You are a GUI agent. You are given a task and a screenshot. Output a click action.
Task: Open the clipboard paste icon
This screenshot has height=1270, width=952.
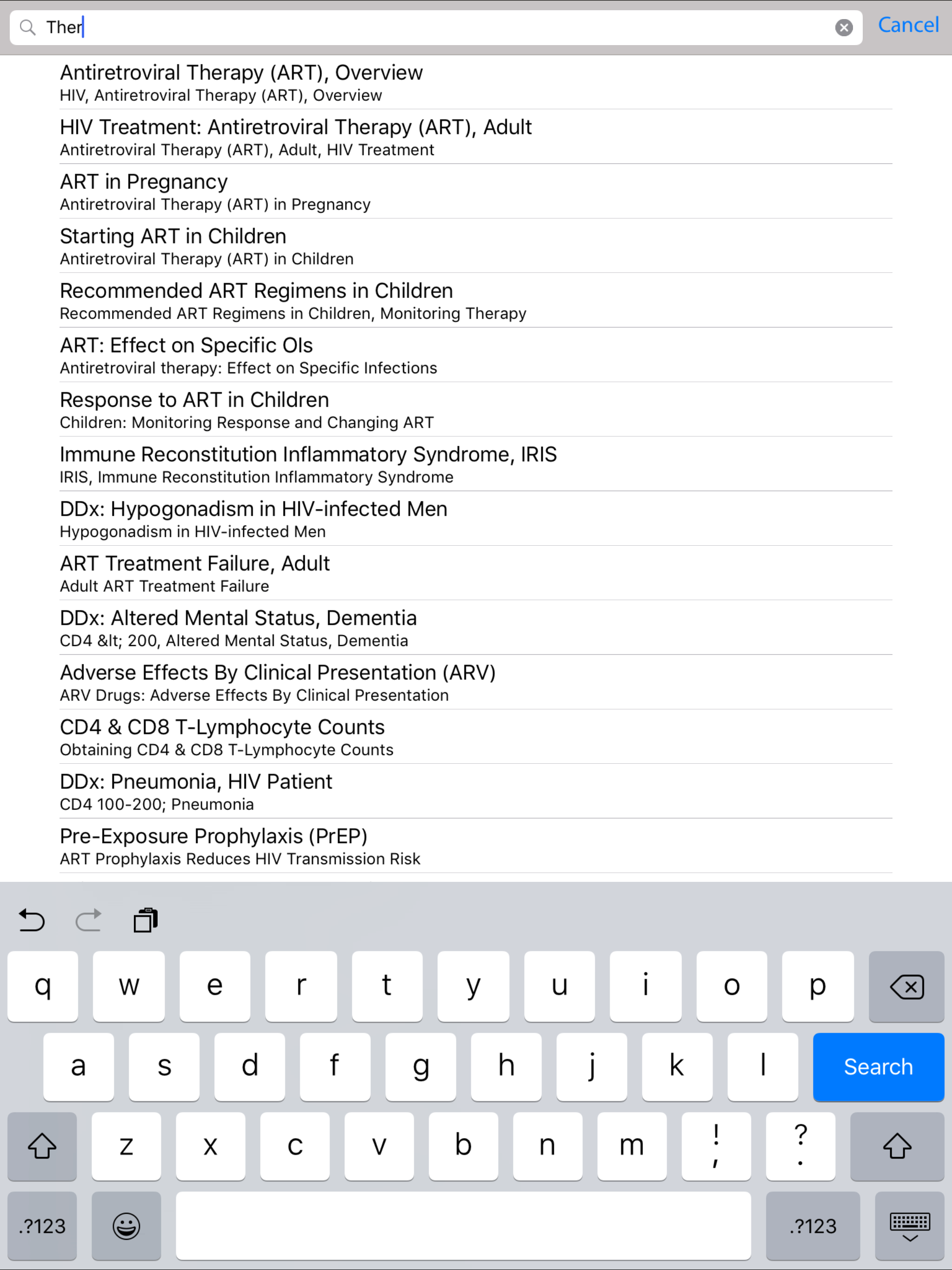[x=145, y=920]
